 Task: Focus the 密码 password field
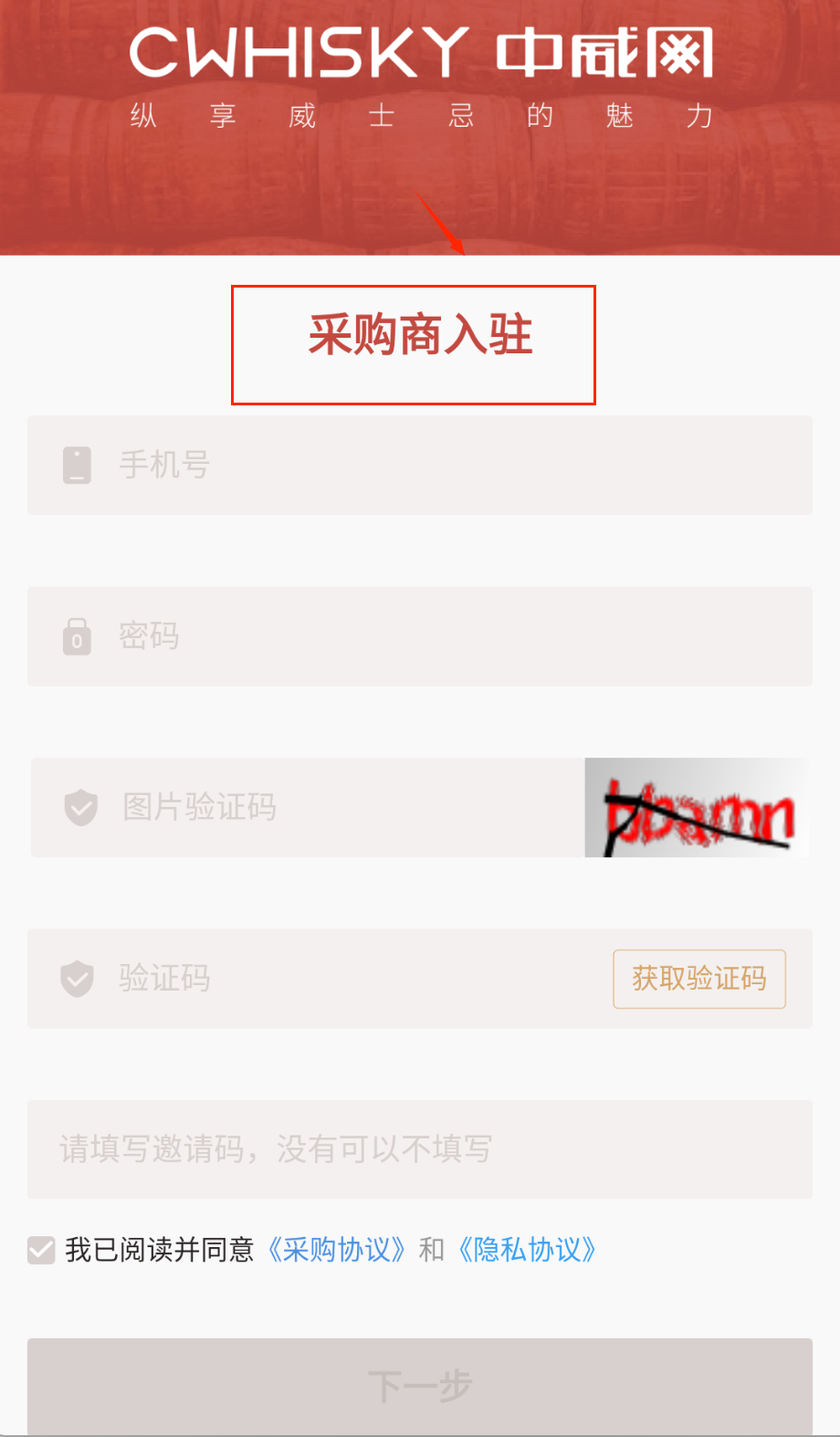click(420, 636)
